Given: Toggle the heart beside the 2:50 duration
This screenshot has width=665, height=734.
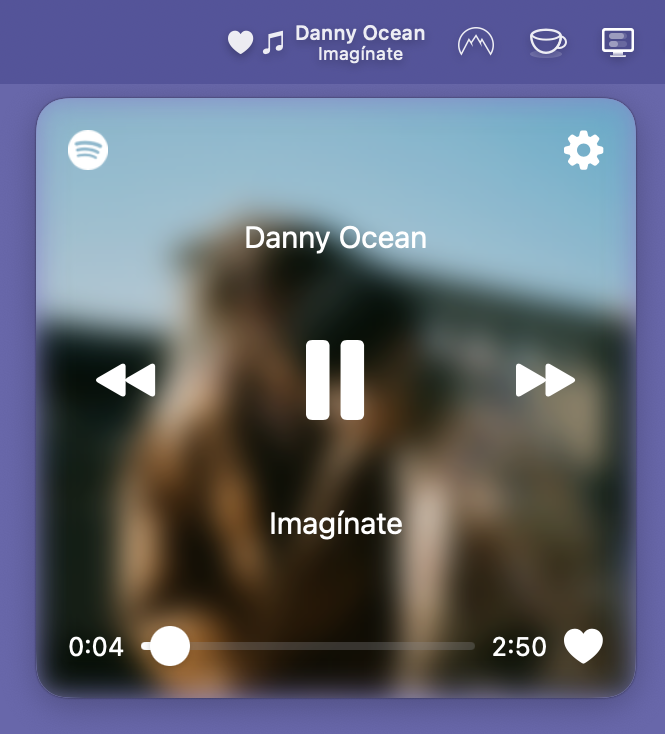Looking at the screenshot, I should point(583,646).
